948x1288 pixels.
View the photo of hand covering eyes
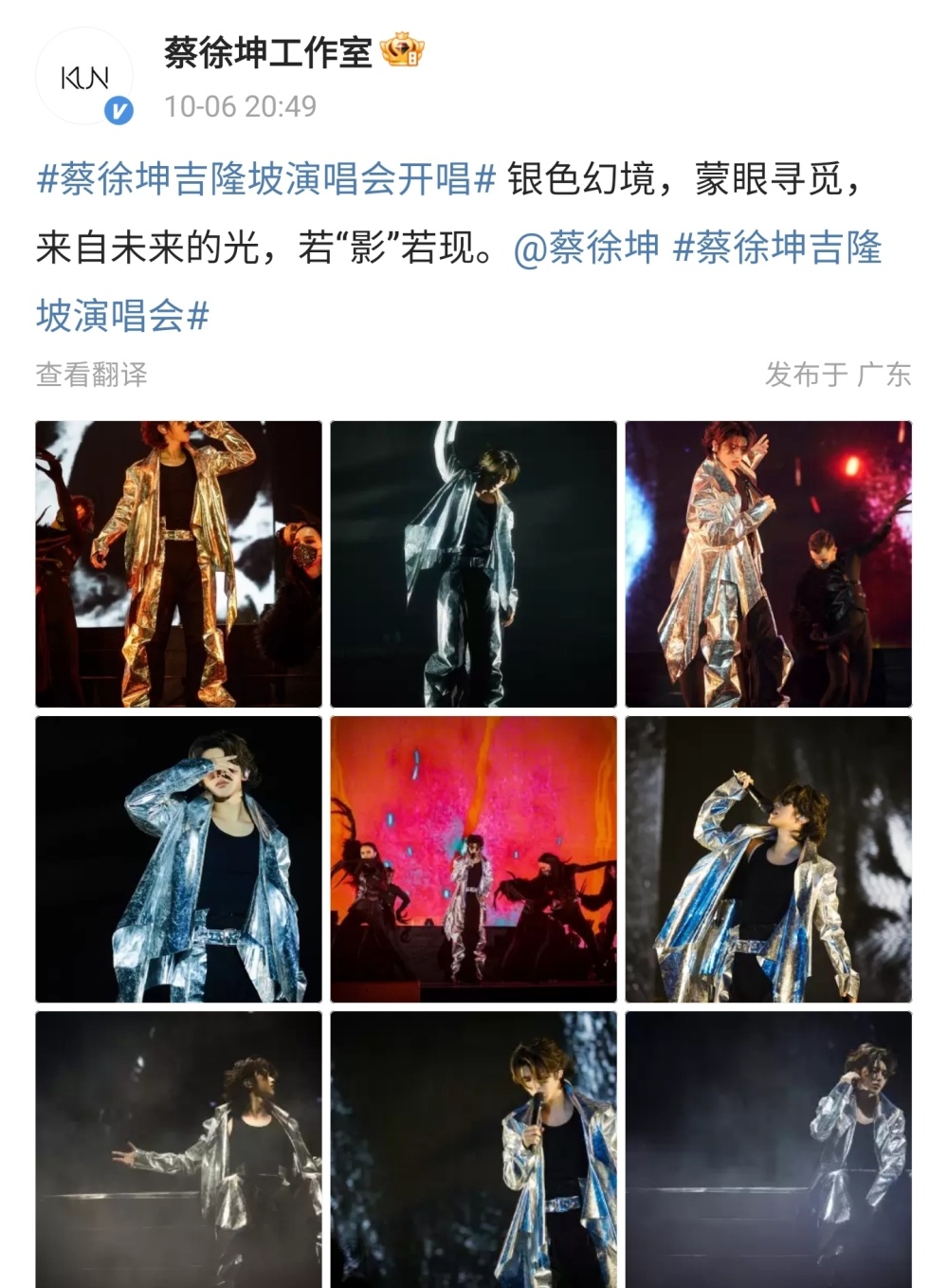(x=178, y=859)
